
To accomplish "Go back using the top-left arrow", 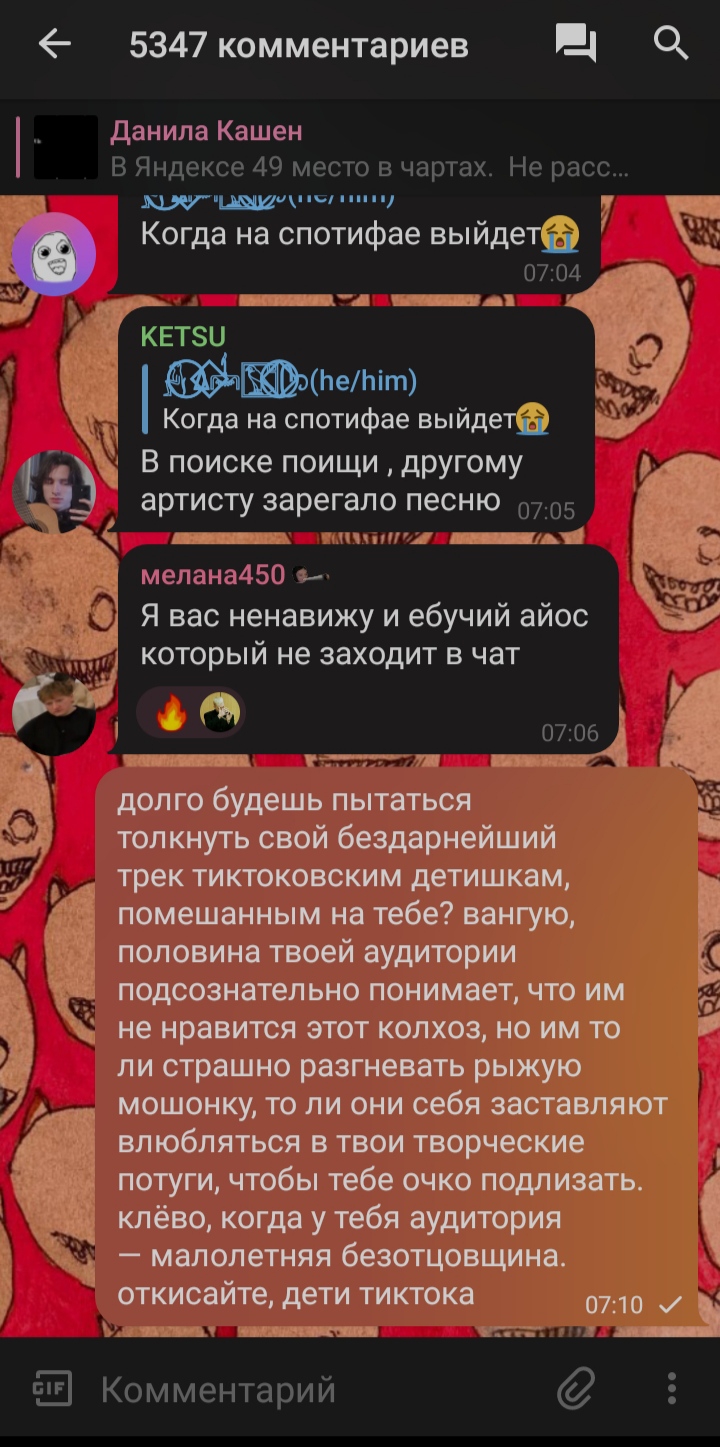I will 54,44.
